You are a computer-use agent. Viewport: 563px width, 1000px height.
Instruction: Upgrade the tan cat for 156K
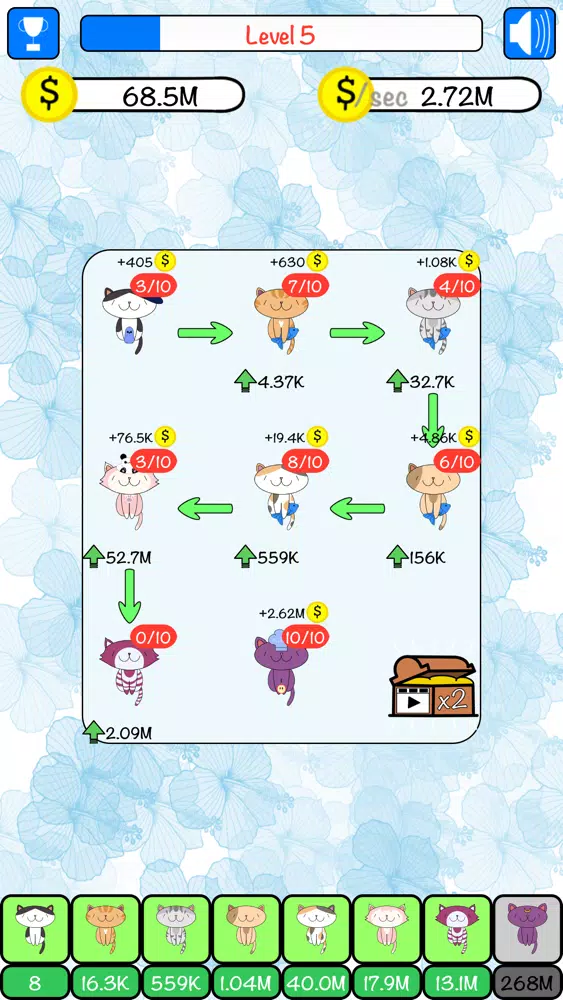pyautogui.click(x=416, y=557)
